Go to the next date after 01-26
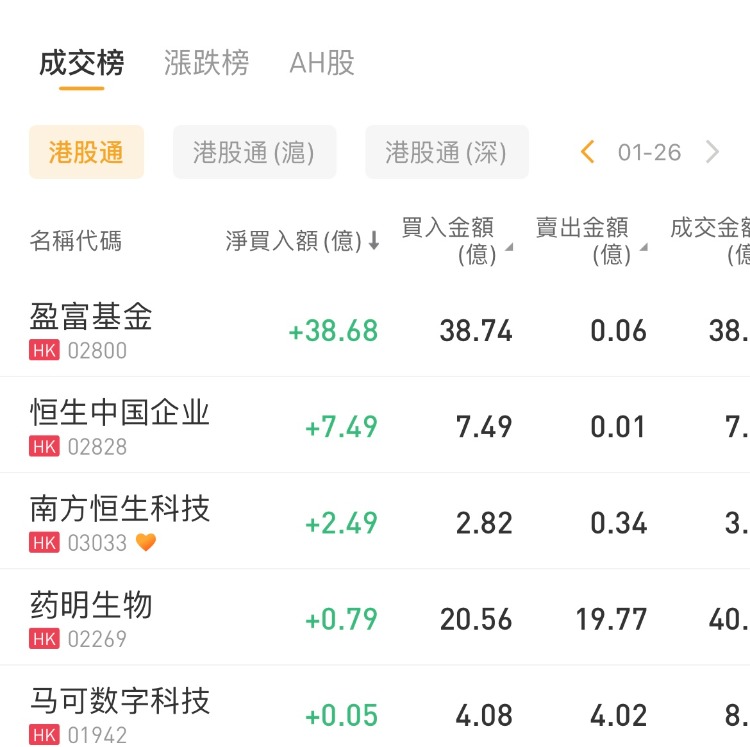The image size is (750, 747). tap(712, 152)
